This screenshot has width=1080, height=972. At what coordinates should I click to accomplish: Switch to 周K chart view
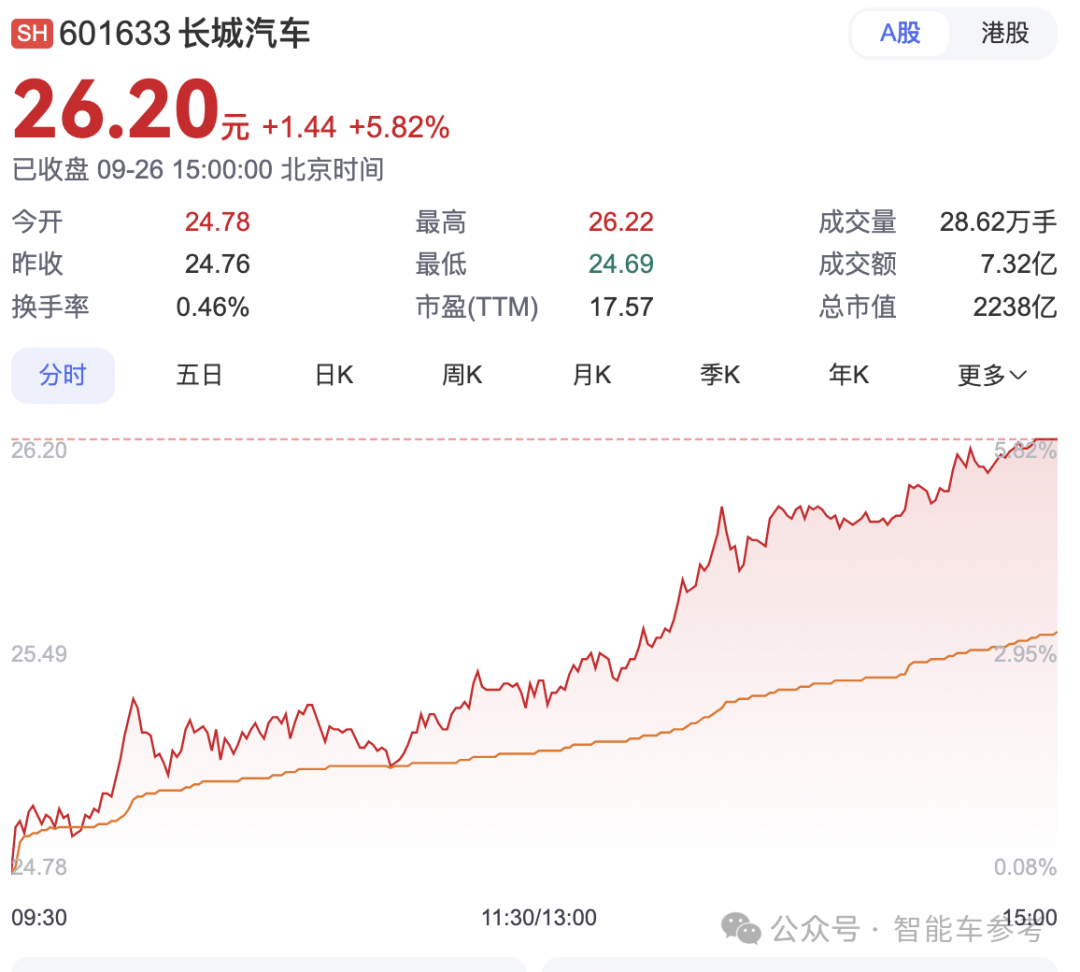point(462,376)
